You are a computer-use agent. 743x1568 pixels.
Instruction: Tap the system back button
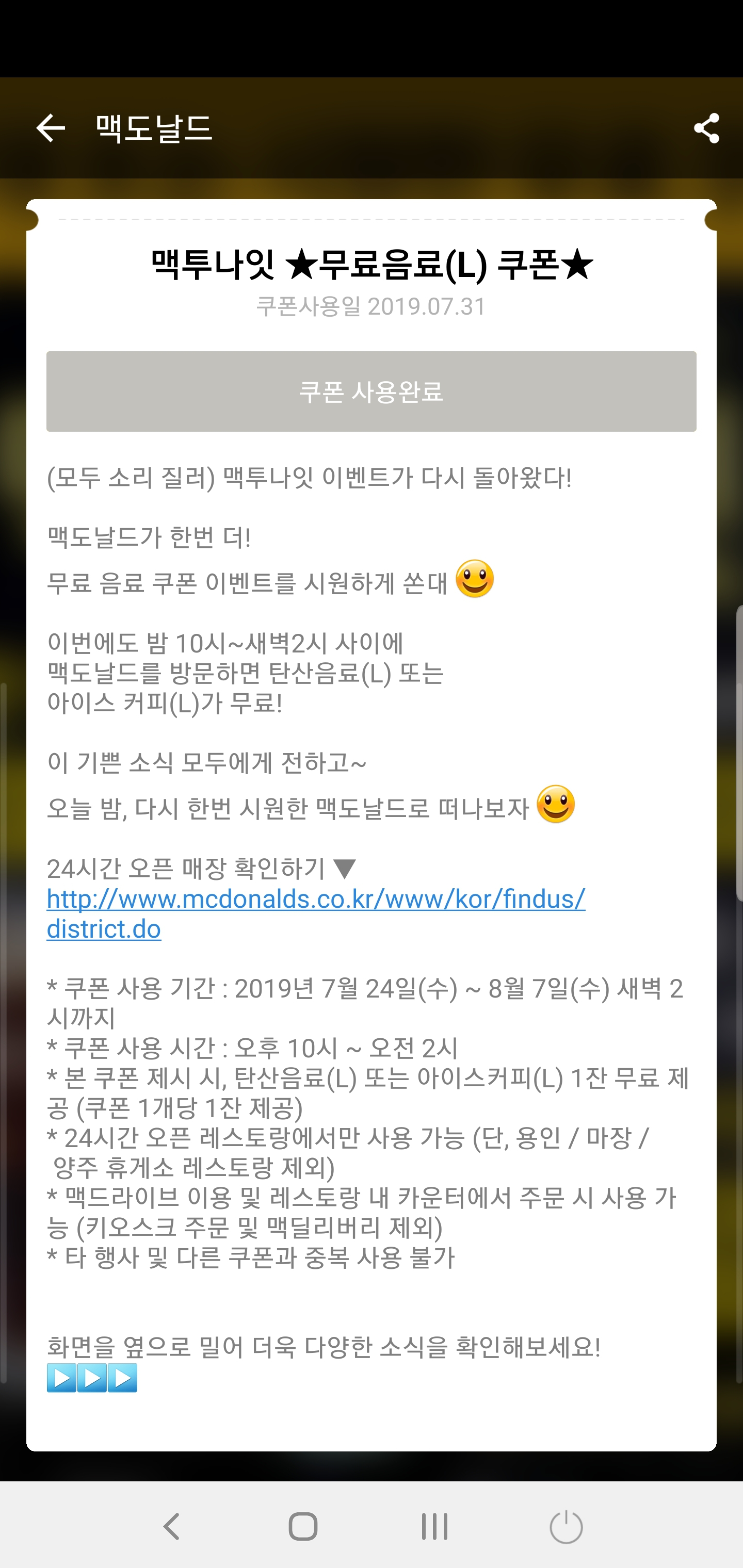pos(172,1527)
